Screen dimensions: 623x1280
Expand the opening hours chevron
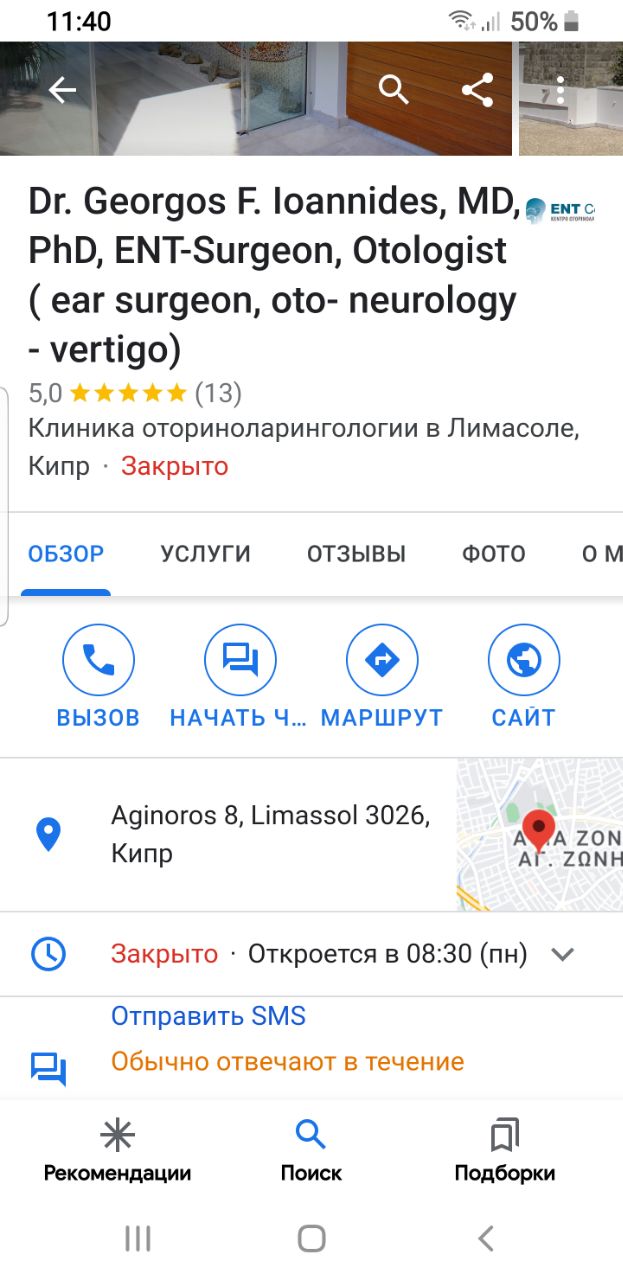click(x=563, y=954)
